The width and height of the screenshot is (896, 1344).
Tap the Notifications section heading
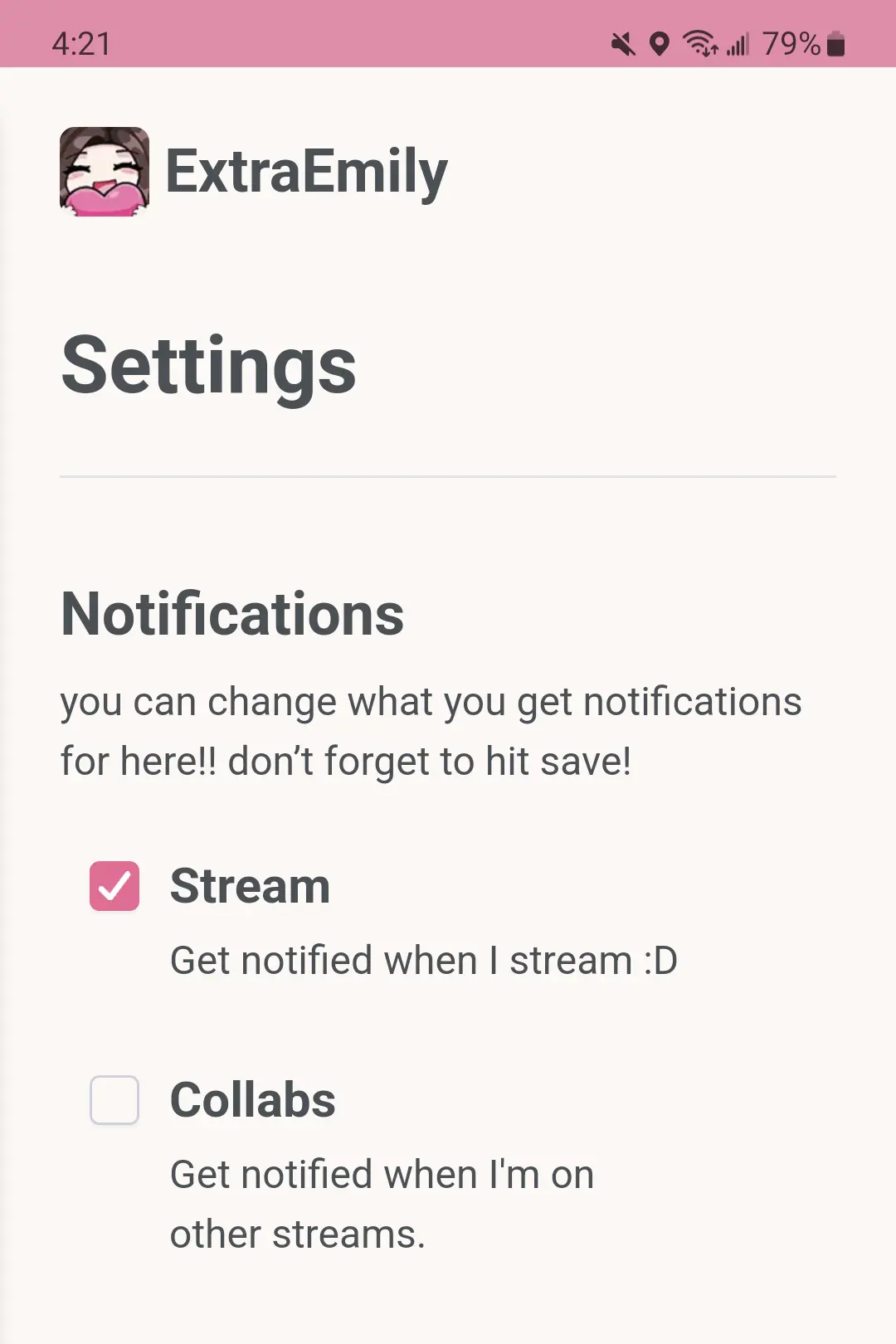pyautogui.click(x=231, y=614)
